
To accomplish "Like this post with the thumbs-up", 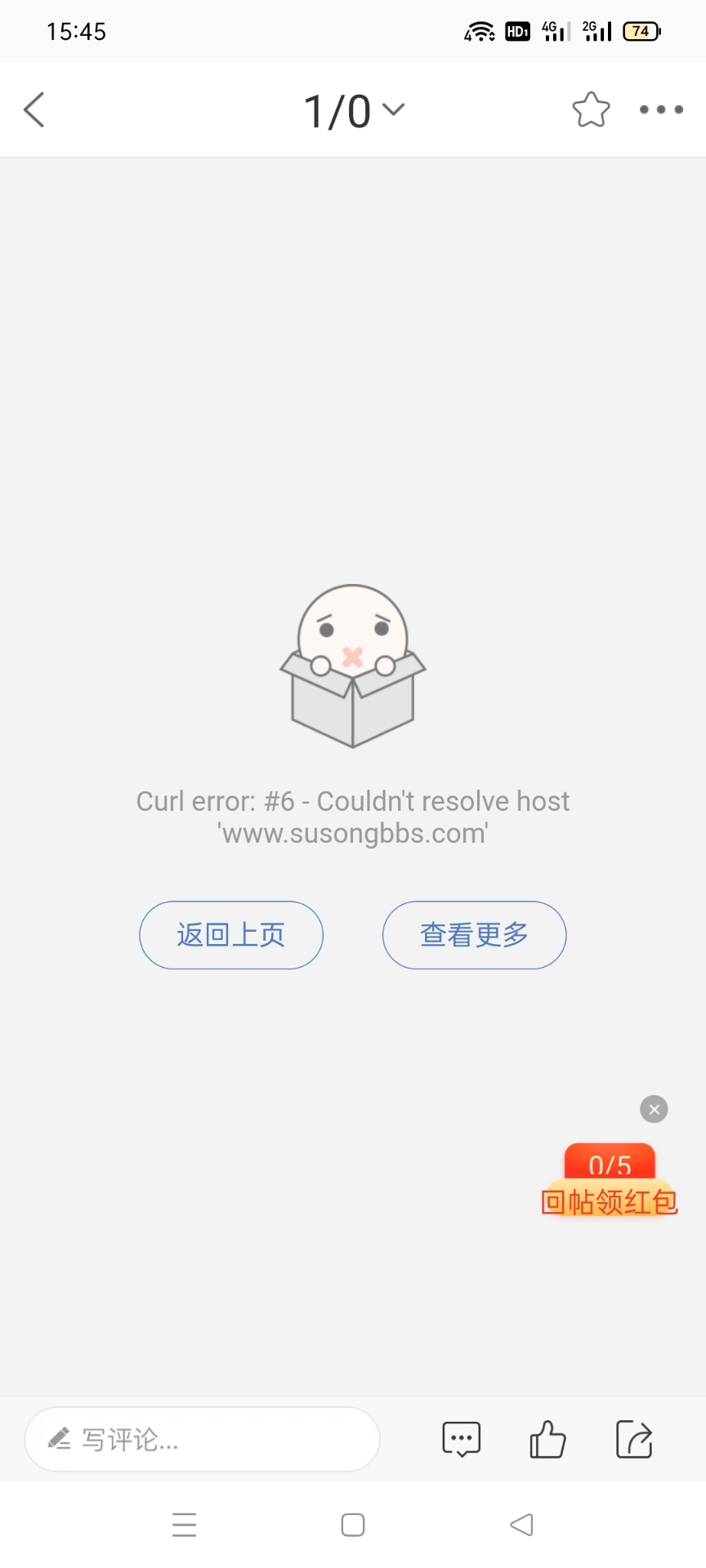I will coord(547,1439).
